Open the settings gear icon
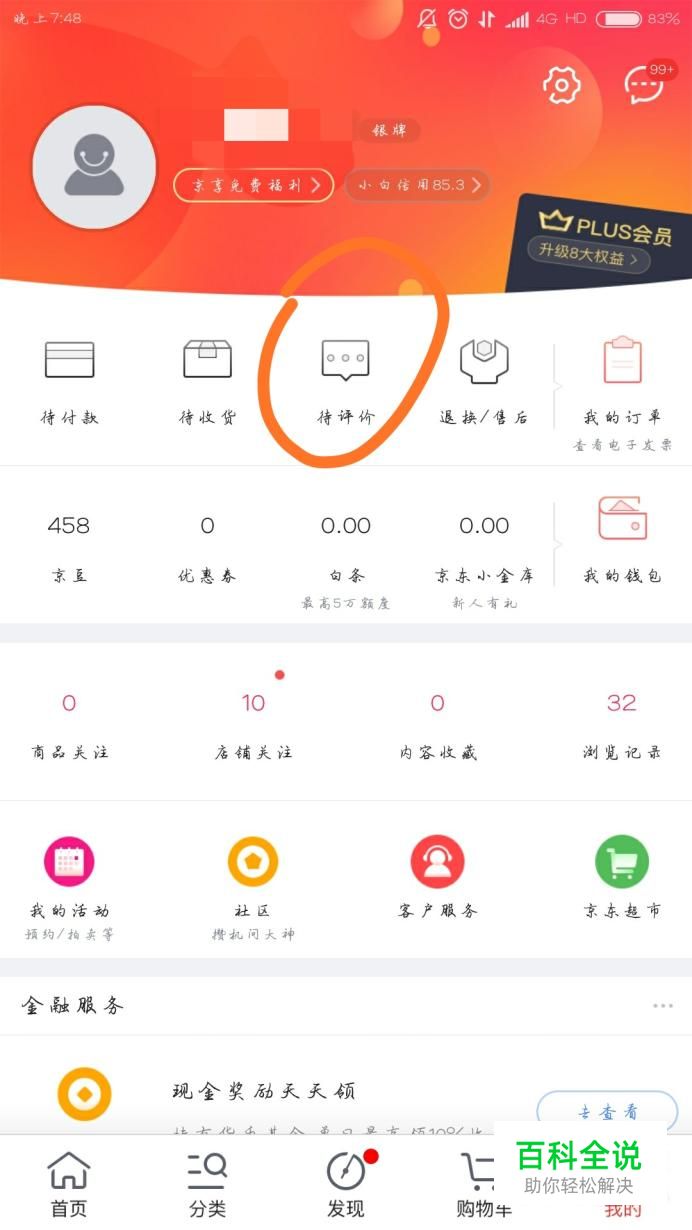This screenshot has height=1230, width=692. point(561,85)
